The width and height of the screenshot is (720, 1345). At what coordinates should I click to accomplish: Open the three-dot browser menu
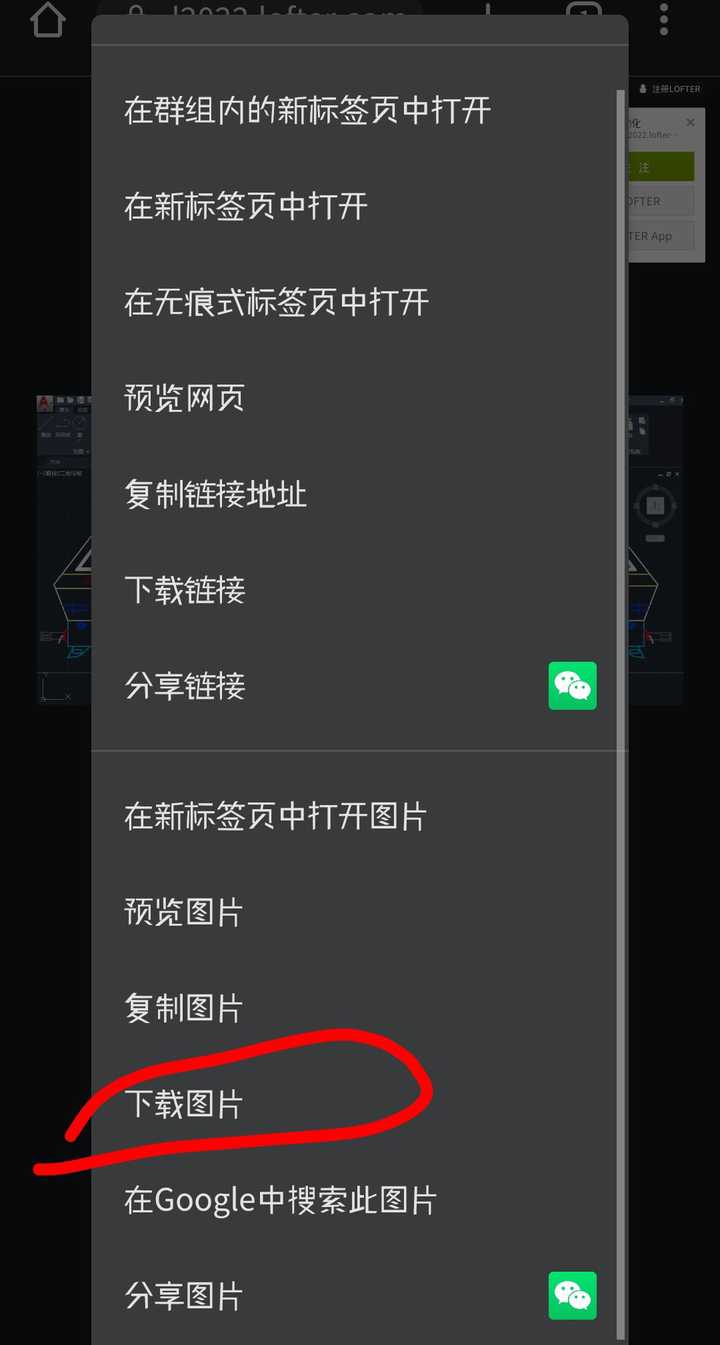point(663,19)
